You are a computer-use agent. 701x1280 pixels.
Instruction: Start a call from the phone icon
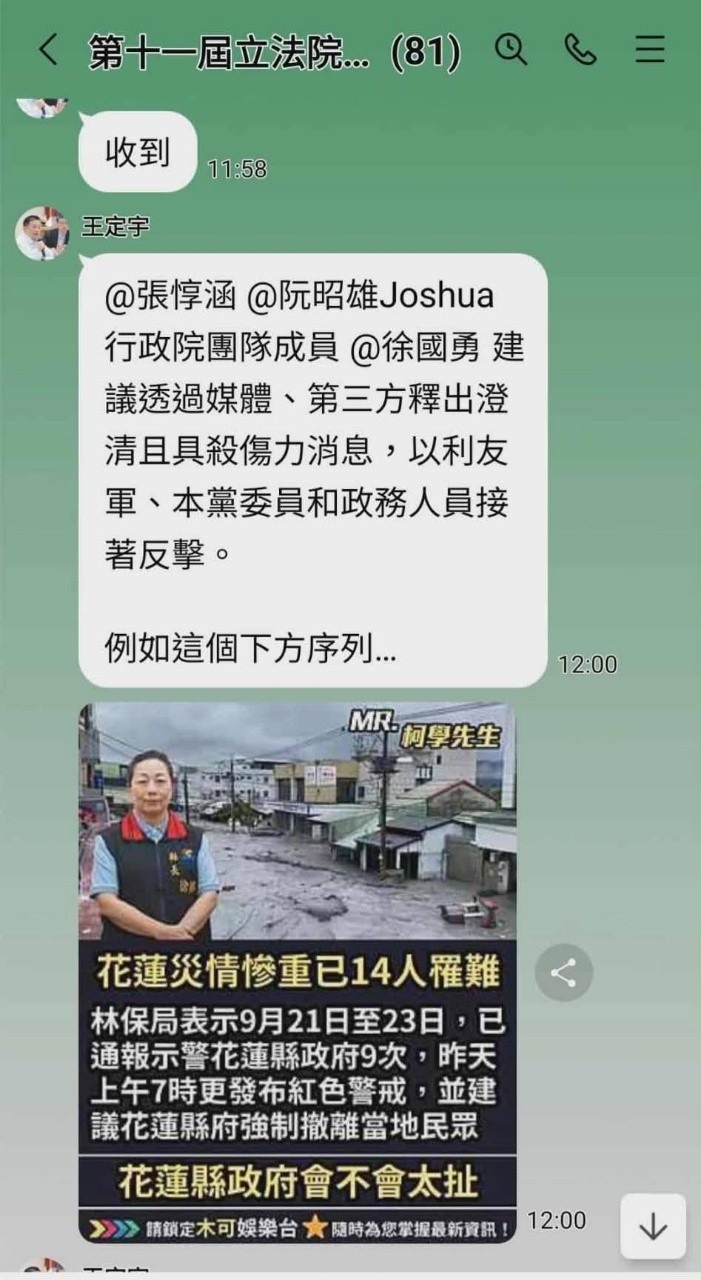580,49
